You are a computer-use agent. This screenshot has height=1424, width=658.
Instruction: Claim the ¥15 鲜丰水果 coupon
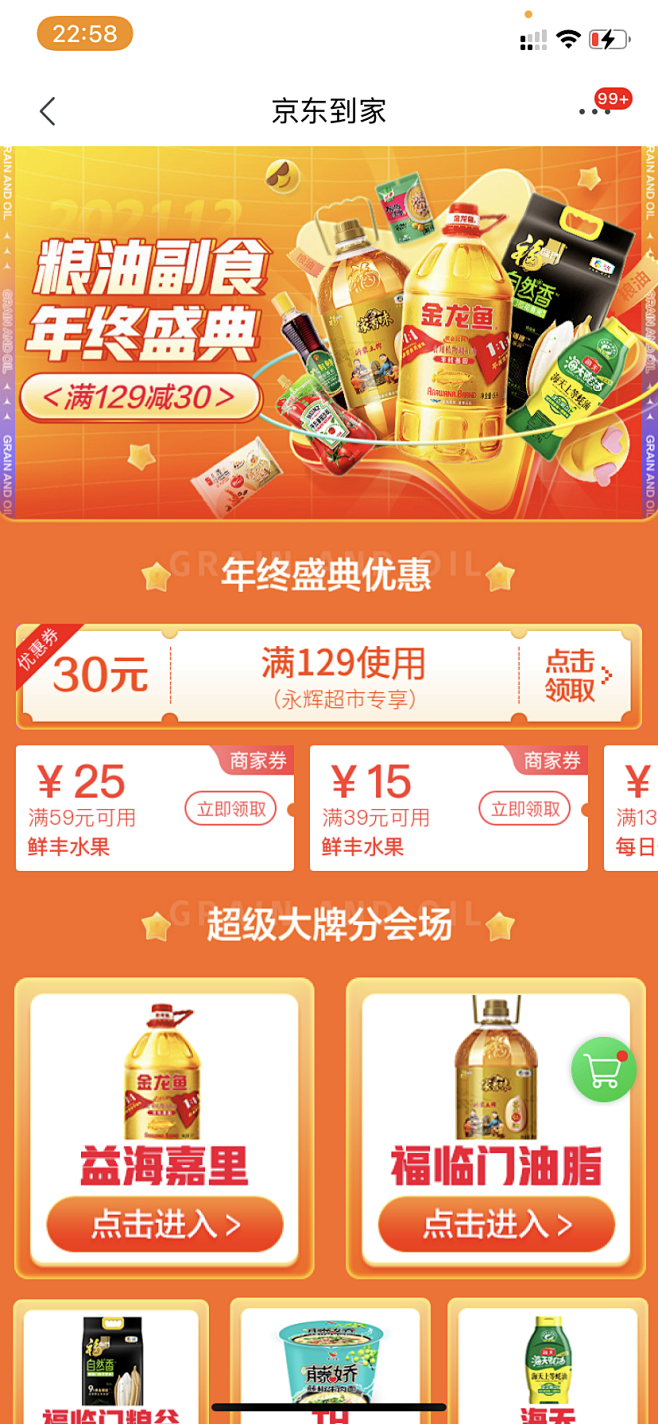524,809
